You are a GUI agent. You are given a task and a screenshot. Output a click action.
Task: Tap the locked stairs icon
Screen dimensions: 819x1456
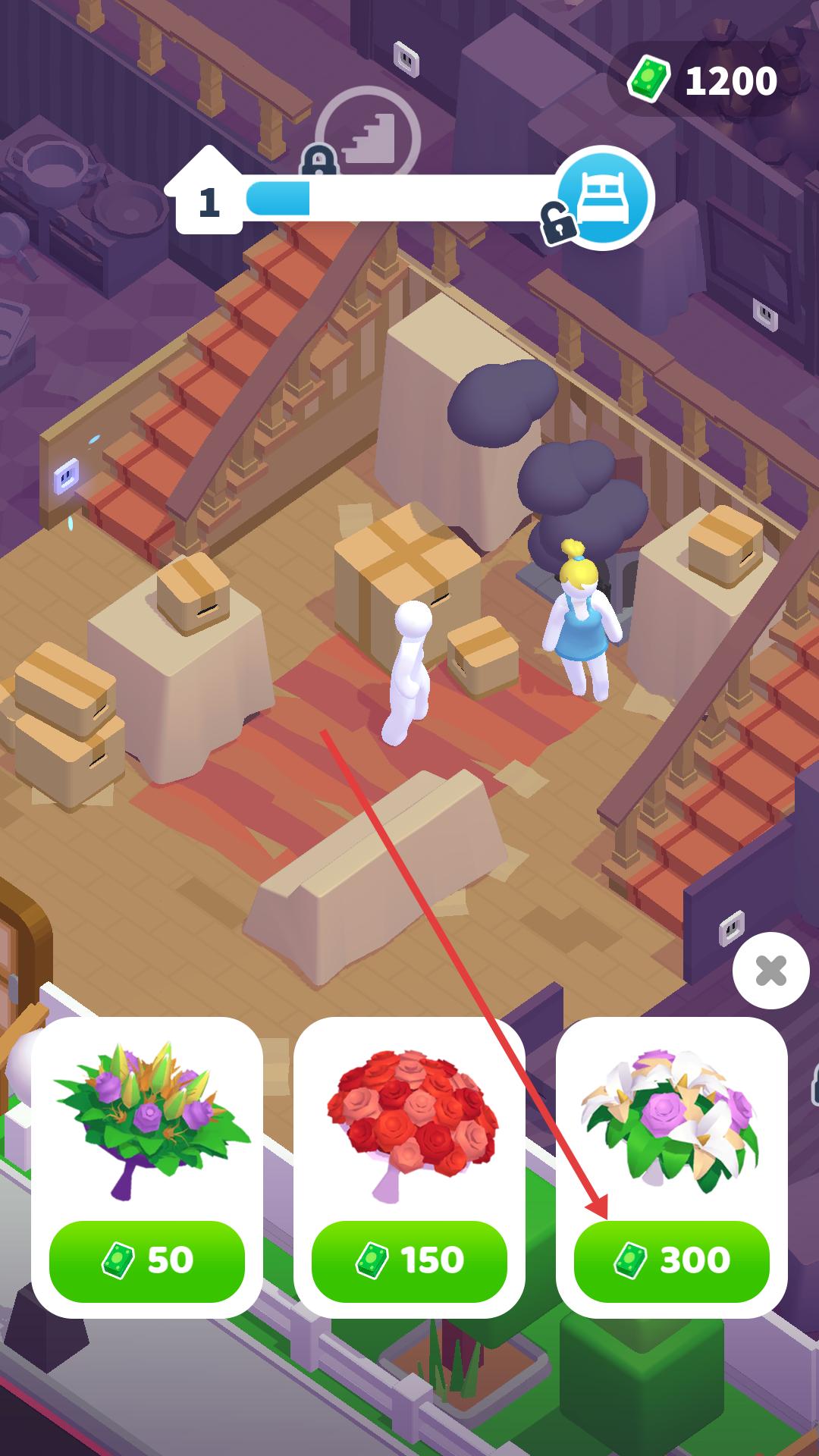point(369,137)
